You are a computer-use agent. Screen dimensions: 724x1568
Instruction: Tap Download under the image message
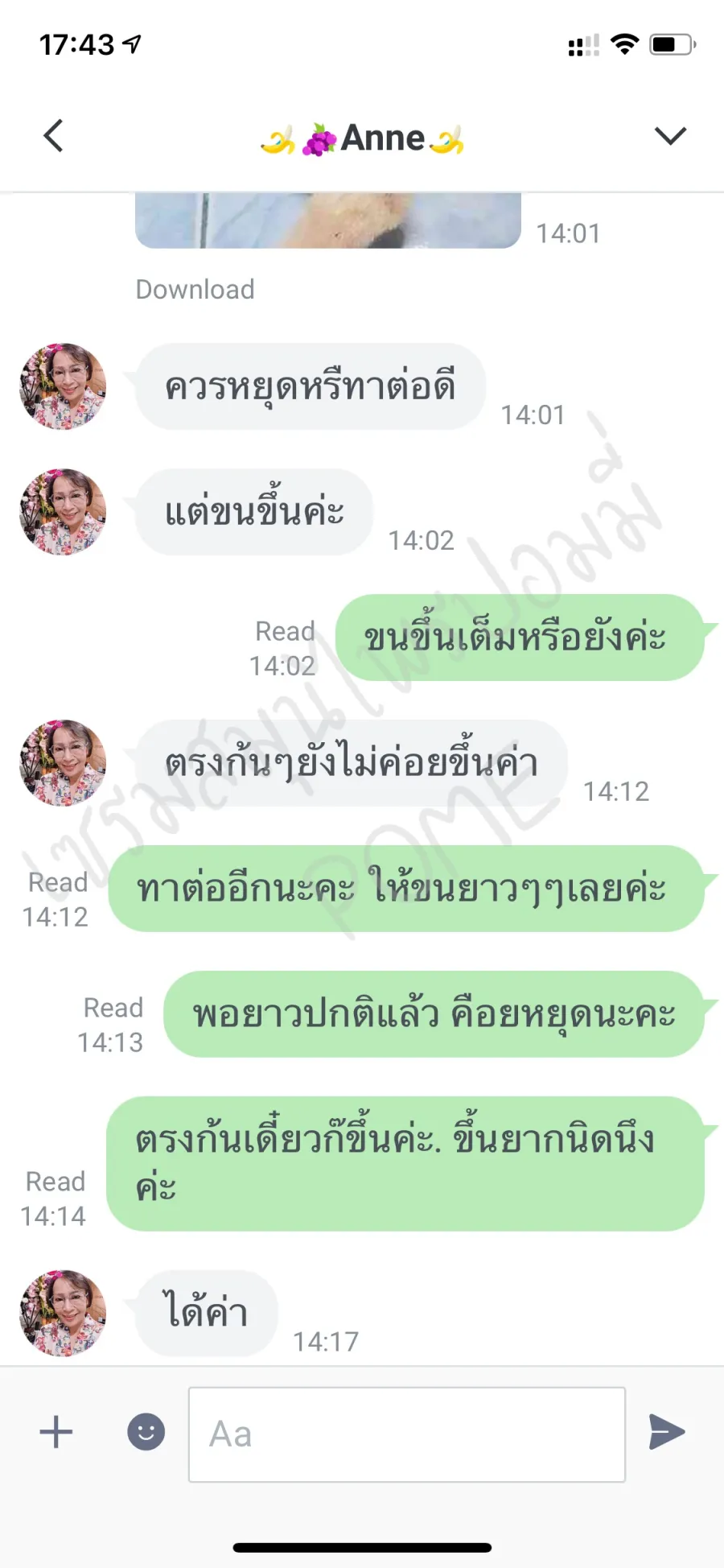195,289
